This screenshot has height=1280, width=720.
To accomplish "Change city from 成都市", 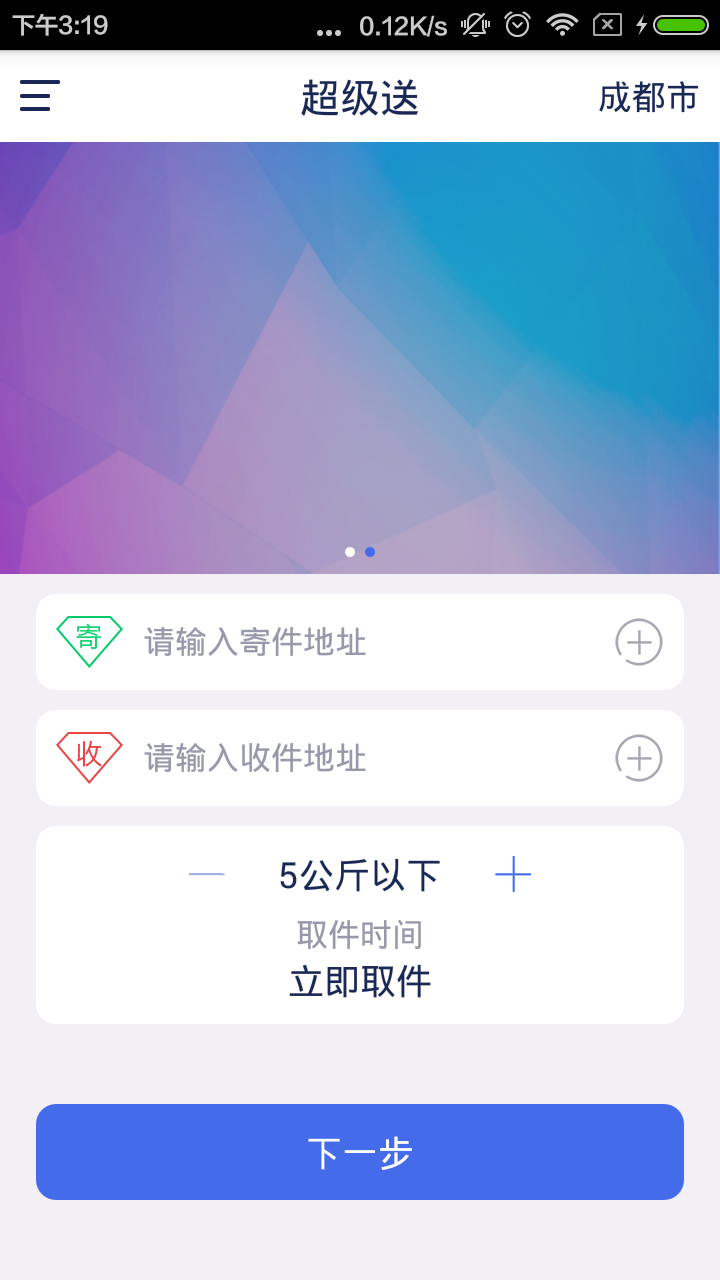I will point(648,98).
